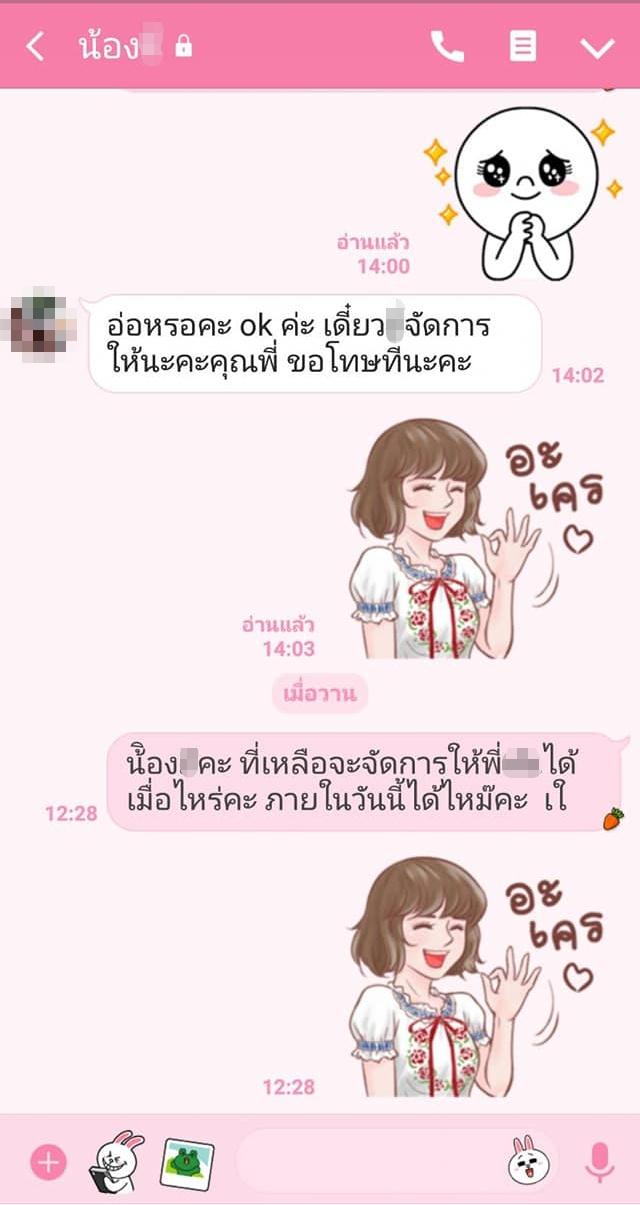Open the notes icon in the header

[x=523, y=46]
